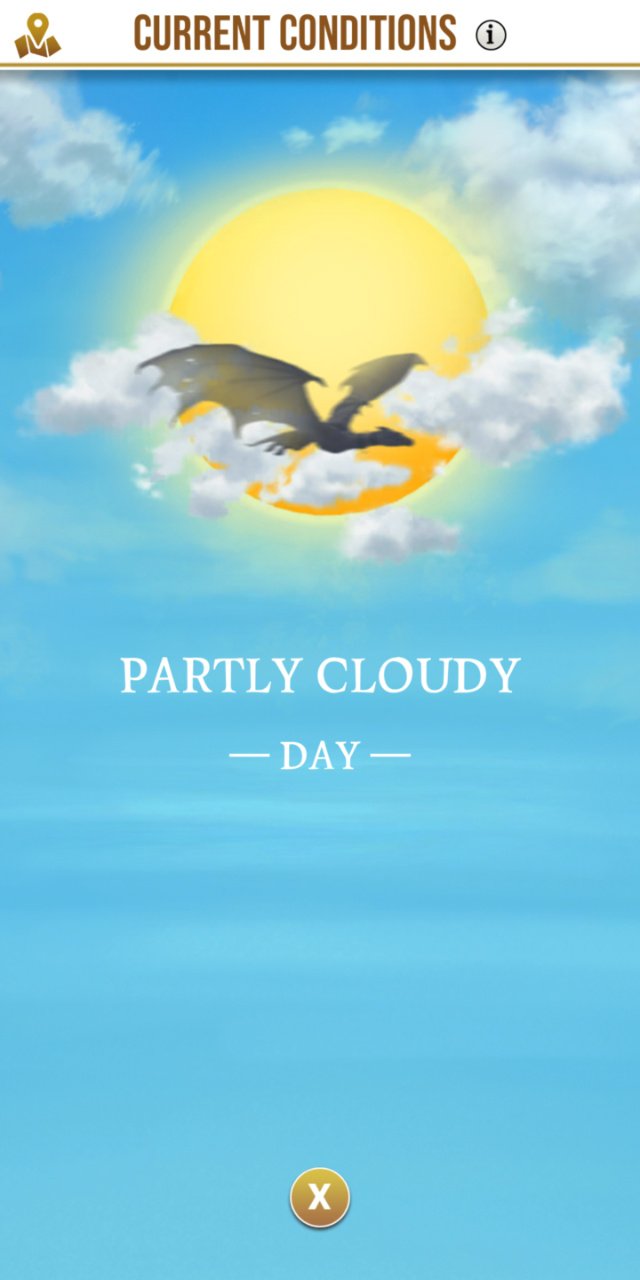640x1280 pixels.
Task: Tap the map location icon
Action: point(38,35)
